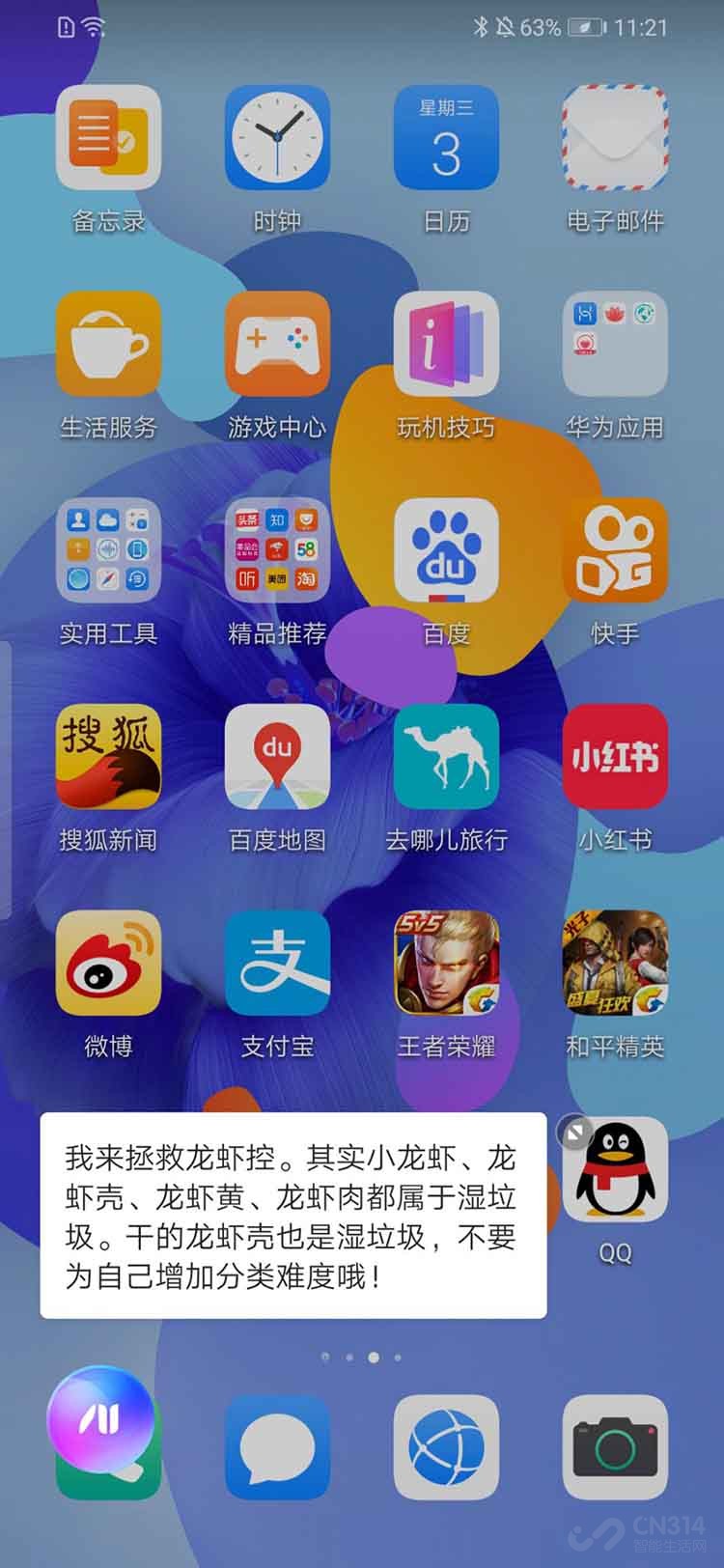Open the 电子邮件 email app

615,138
